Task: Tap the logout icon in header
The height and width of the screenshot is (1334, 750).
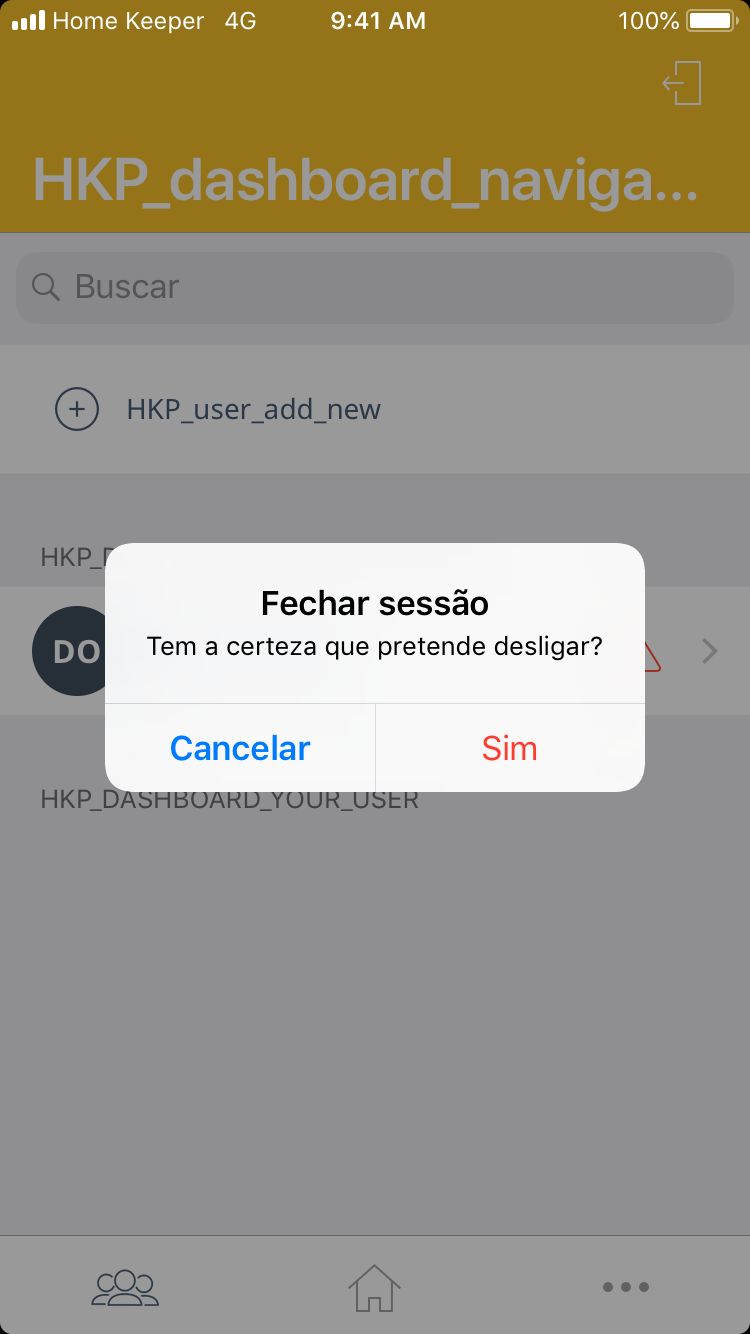Action: pyautogui.click(x=682, y=83)
